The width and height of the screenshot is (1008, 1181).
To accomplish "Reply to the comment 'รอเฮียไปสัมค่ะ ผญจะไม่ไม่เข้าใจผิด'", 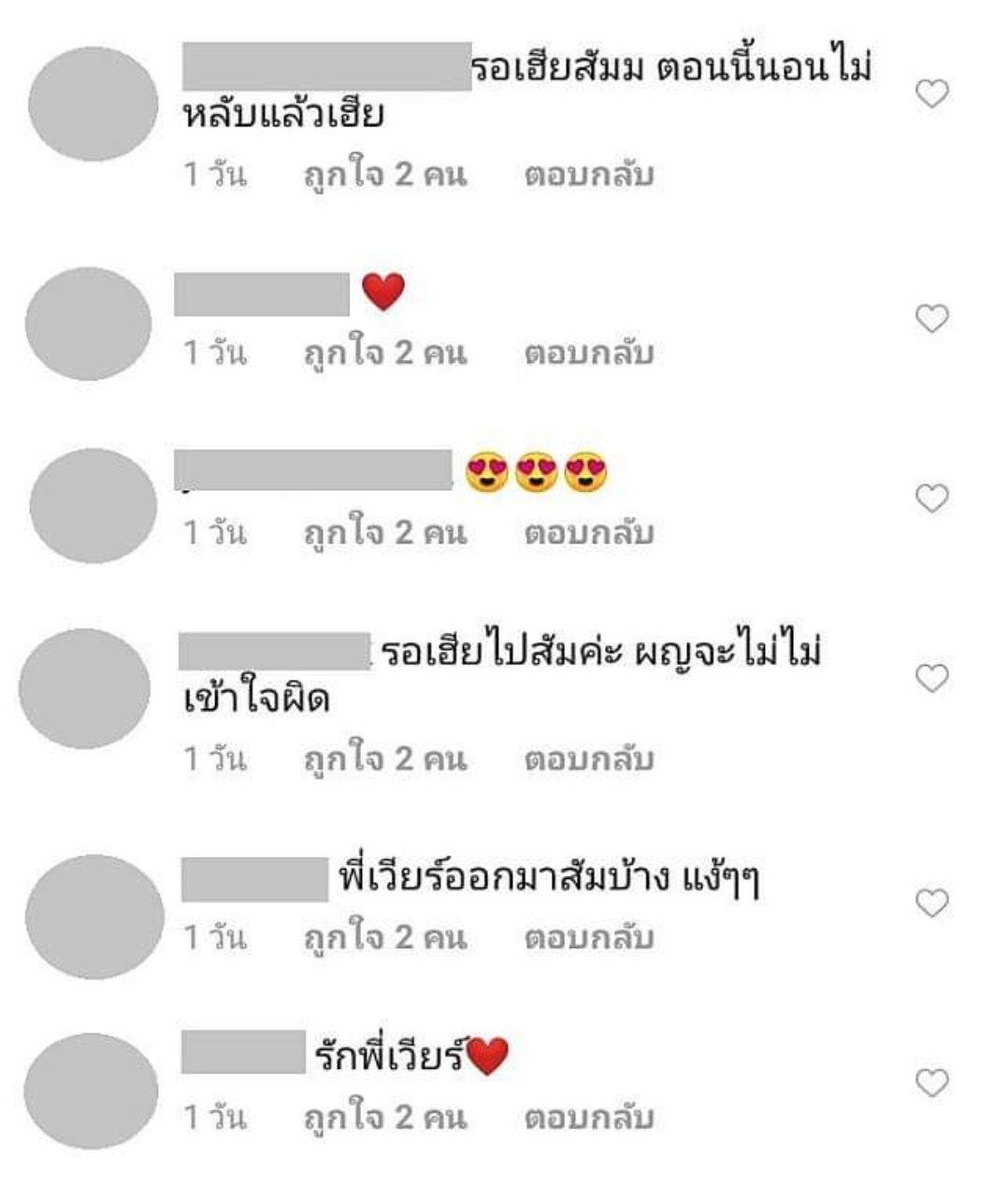I will pos(588,758).
